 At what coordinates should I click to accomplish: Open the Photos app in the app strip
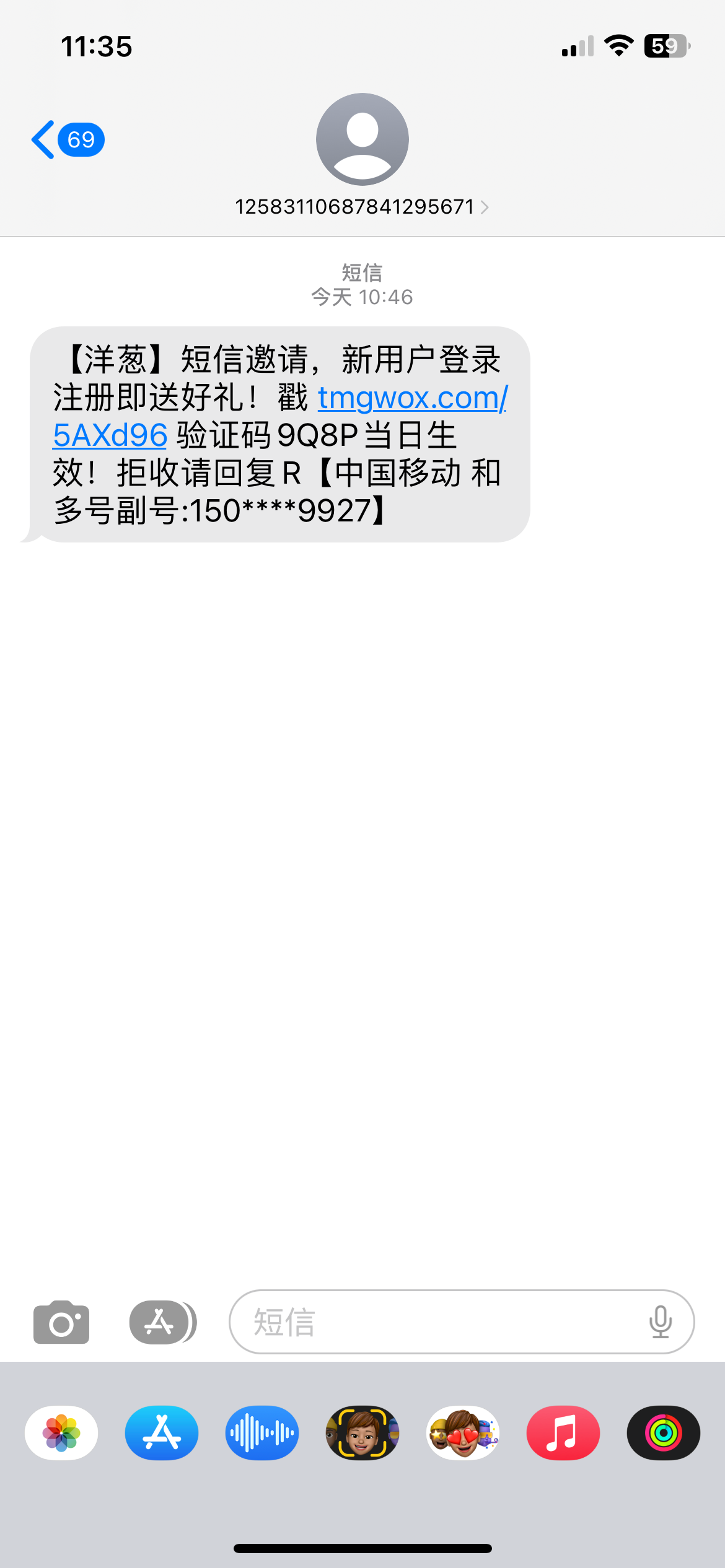[61, 1433]
